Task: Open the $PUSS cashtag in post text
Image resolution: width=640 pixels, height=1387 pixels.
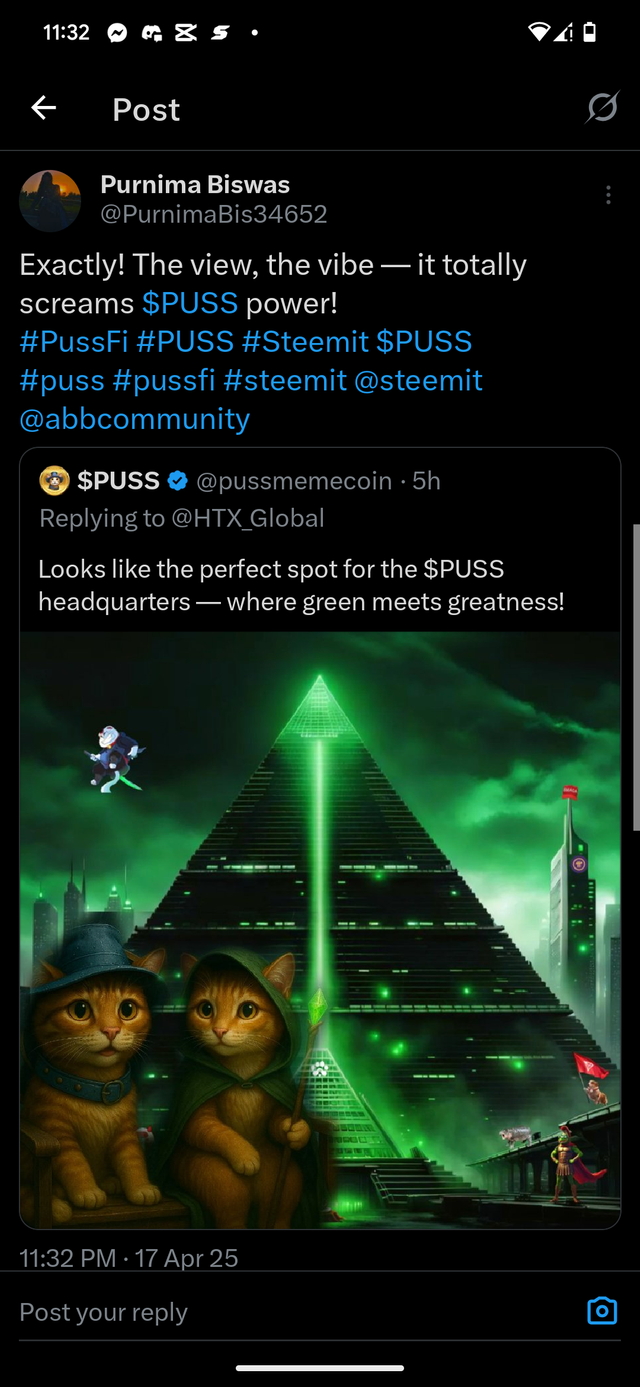Action: click(190, 303)
